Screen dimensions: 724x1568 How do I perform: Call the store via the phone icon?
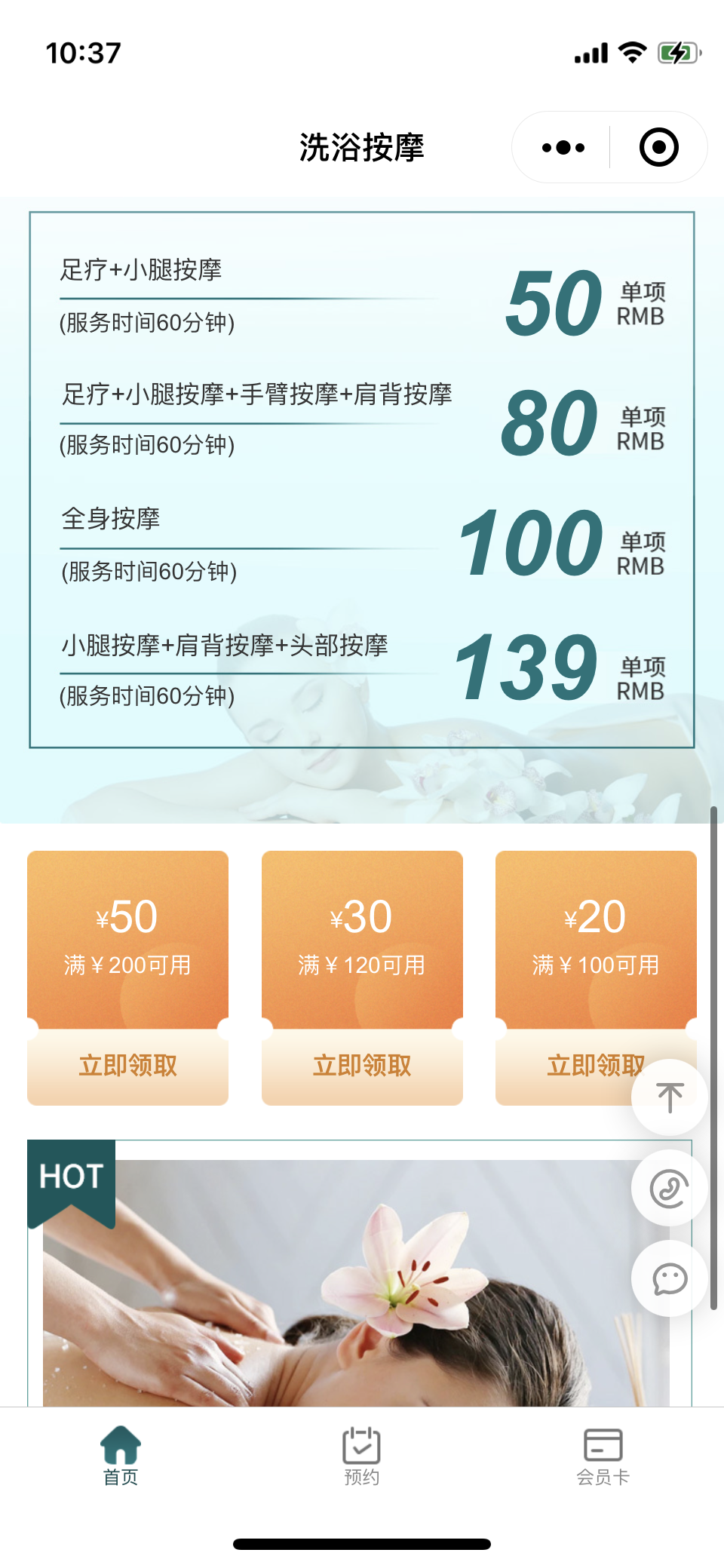[669, 1189]
